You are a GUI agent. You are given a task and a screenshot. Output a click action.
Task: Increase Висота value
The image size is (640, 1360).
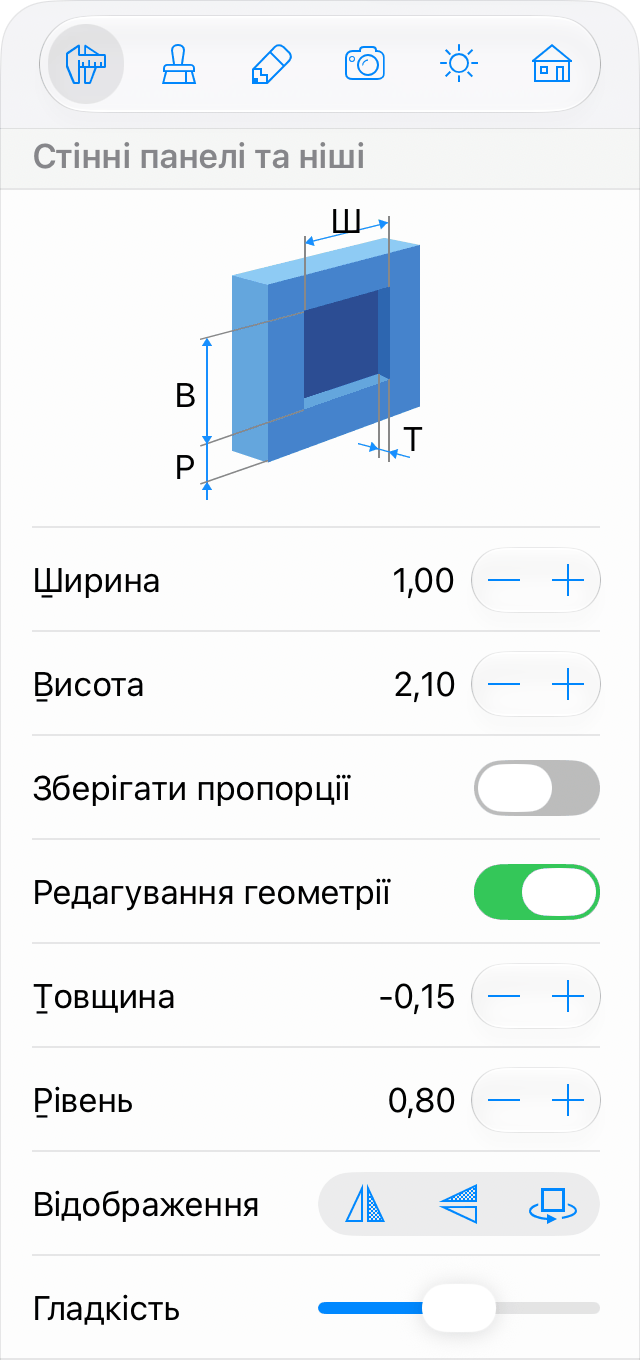click(x=568, y=684)
